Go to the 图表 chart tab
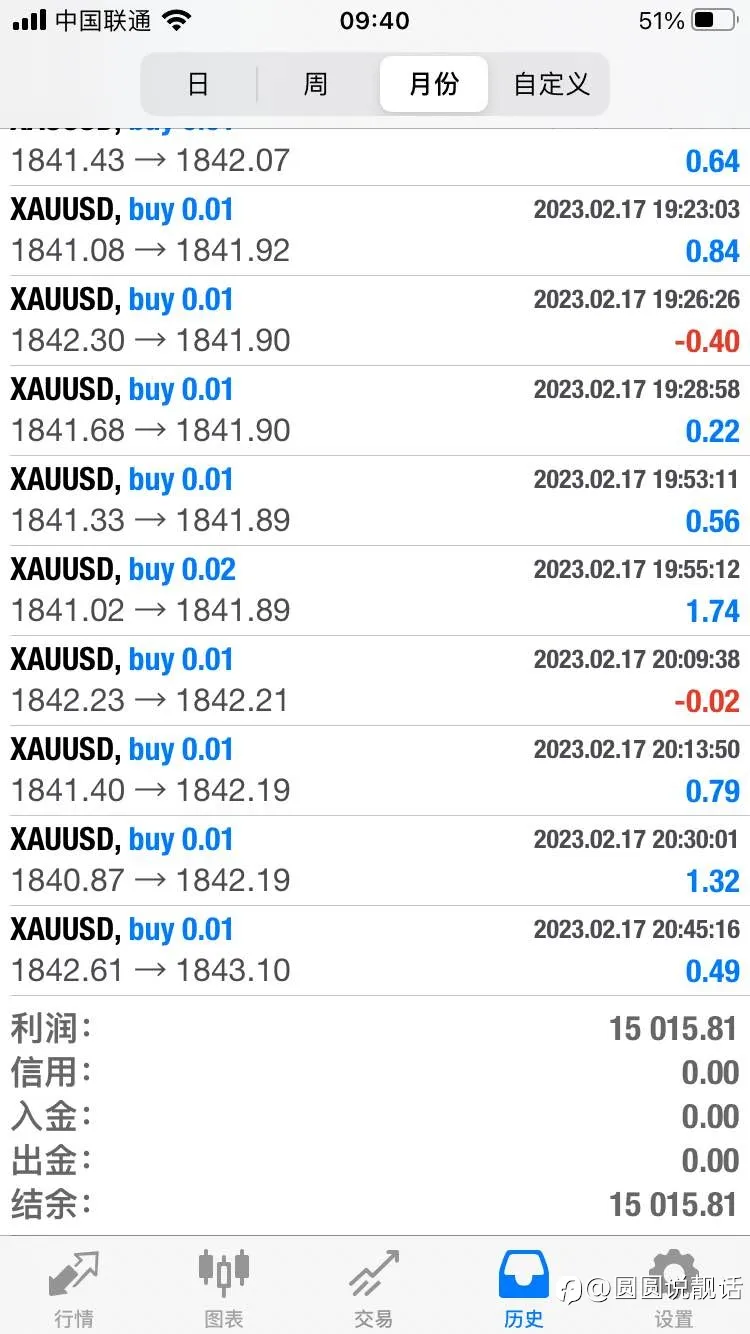This screenshot has width=750, height=1334. tap(224, 1287)
